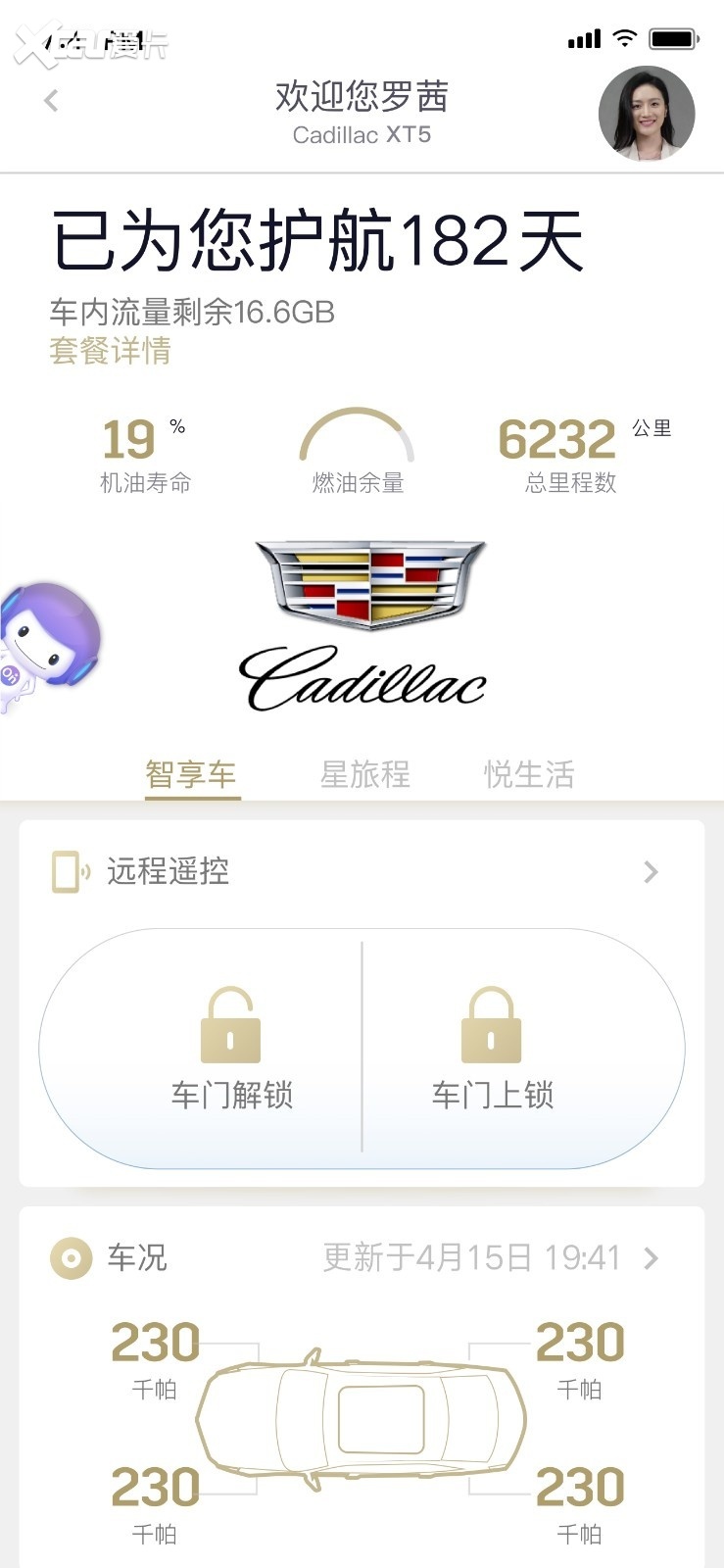Switch to the 星旅程 tab
The width and height of the screenshot is (724, 1568).
(365, 774)
